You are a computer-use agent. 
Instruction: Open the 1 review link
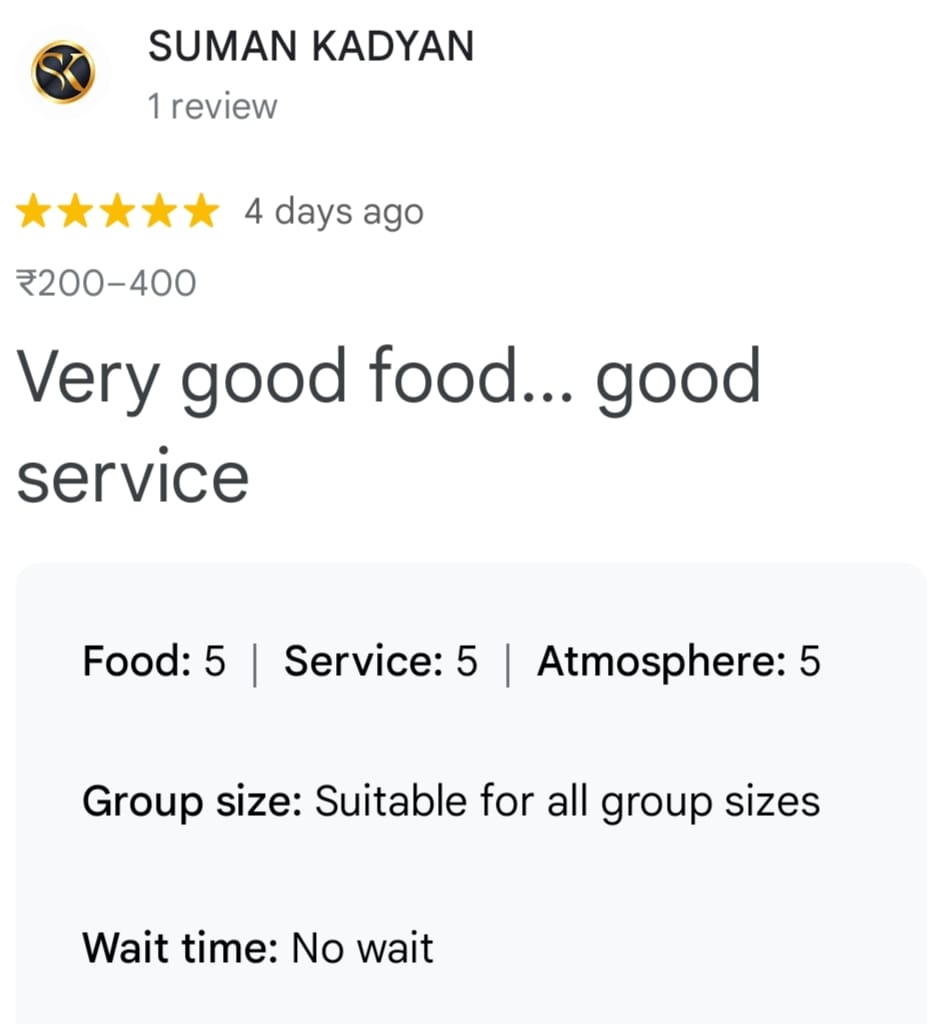point(212,106)
